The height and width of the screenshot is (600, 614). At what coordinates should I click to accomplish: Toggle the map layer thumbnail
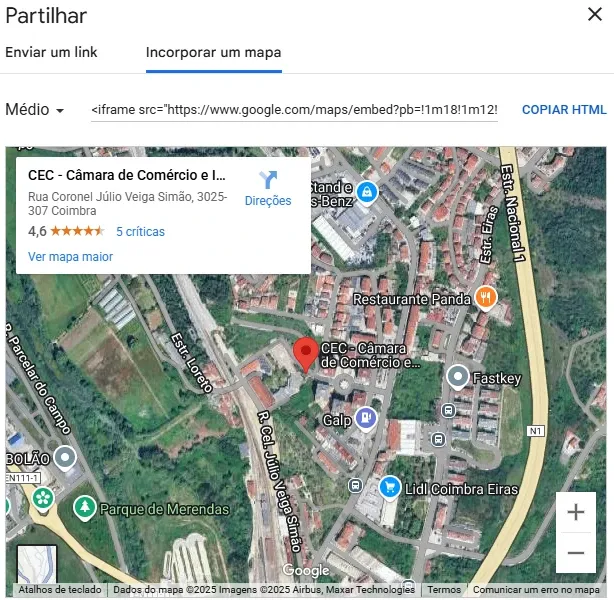coord(36,564)
